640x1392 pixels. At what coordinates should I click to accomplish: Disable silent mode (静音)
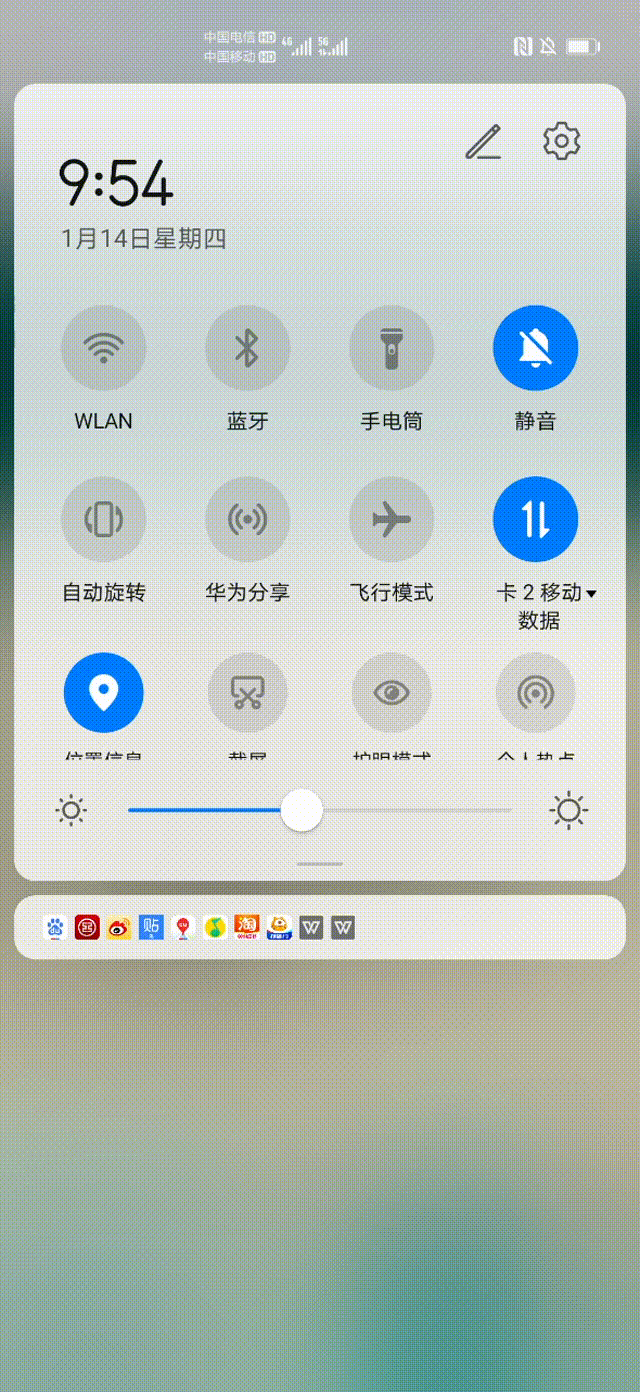click(535, 348)
